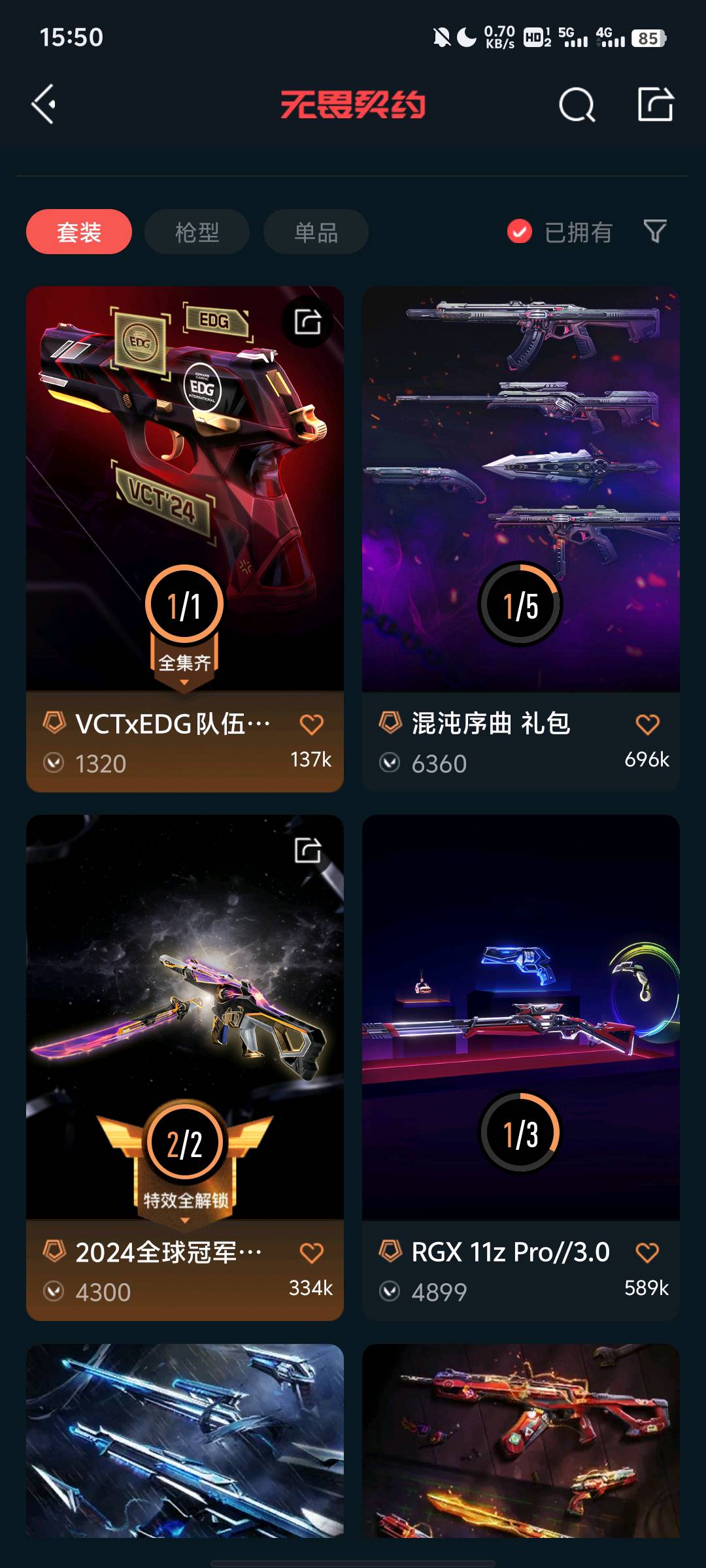Select the 套装 tab

tap(79, 232)
